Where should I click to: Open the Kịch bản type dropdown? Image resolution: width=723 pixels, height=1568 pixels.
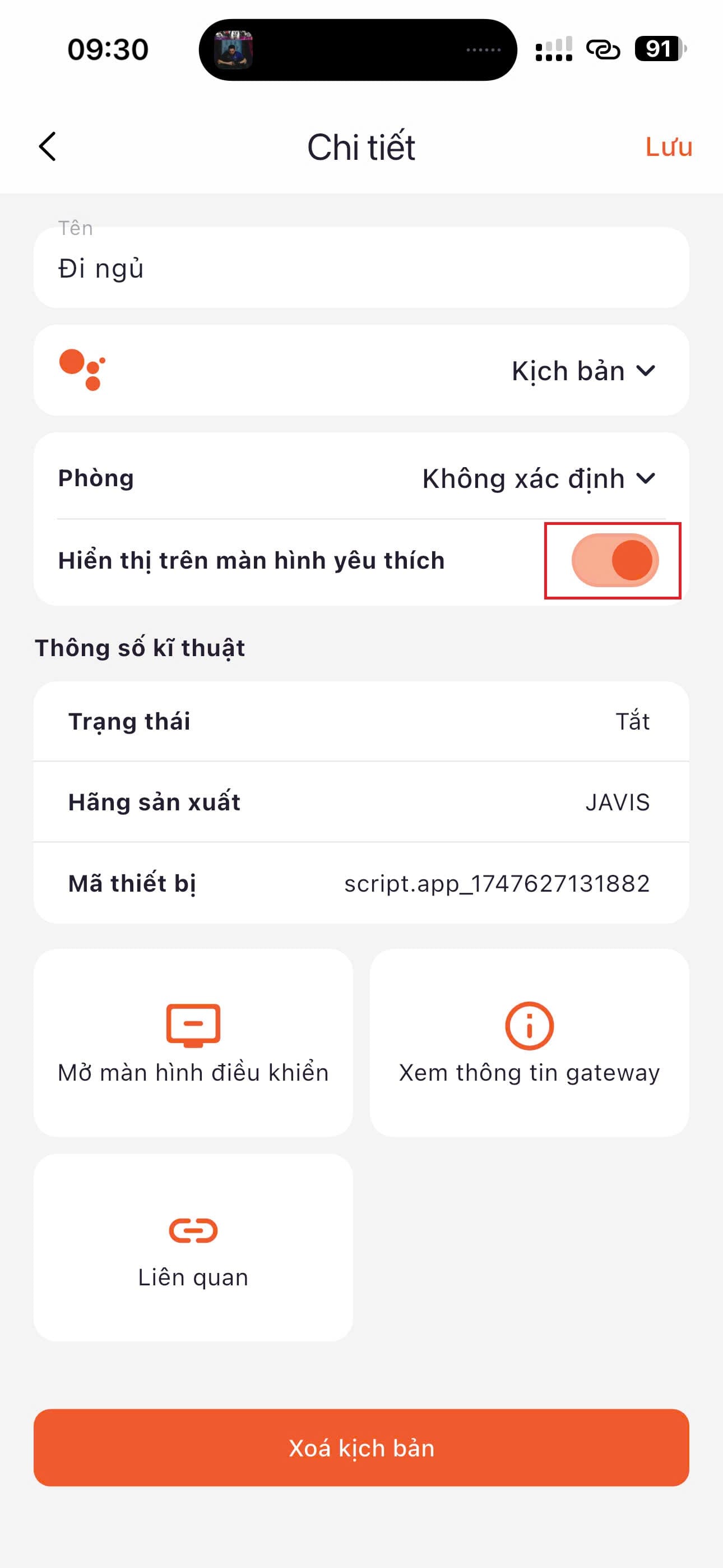[x=582, y=371]
